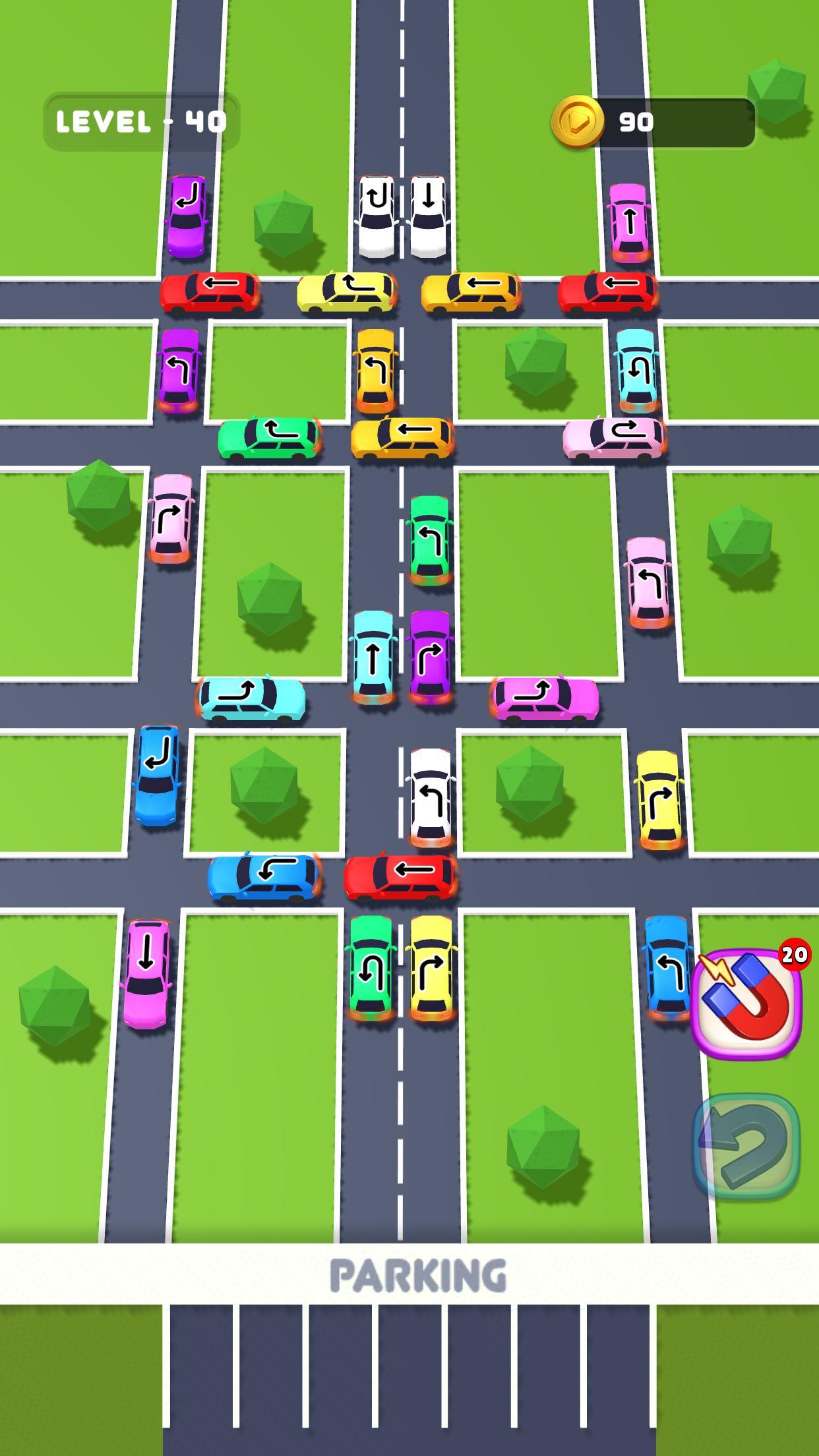Tap the blue horizontal car above the pink car
Viewport: 819px width, 1456px height.
(263, 876)
